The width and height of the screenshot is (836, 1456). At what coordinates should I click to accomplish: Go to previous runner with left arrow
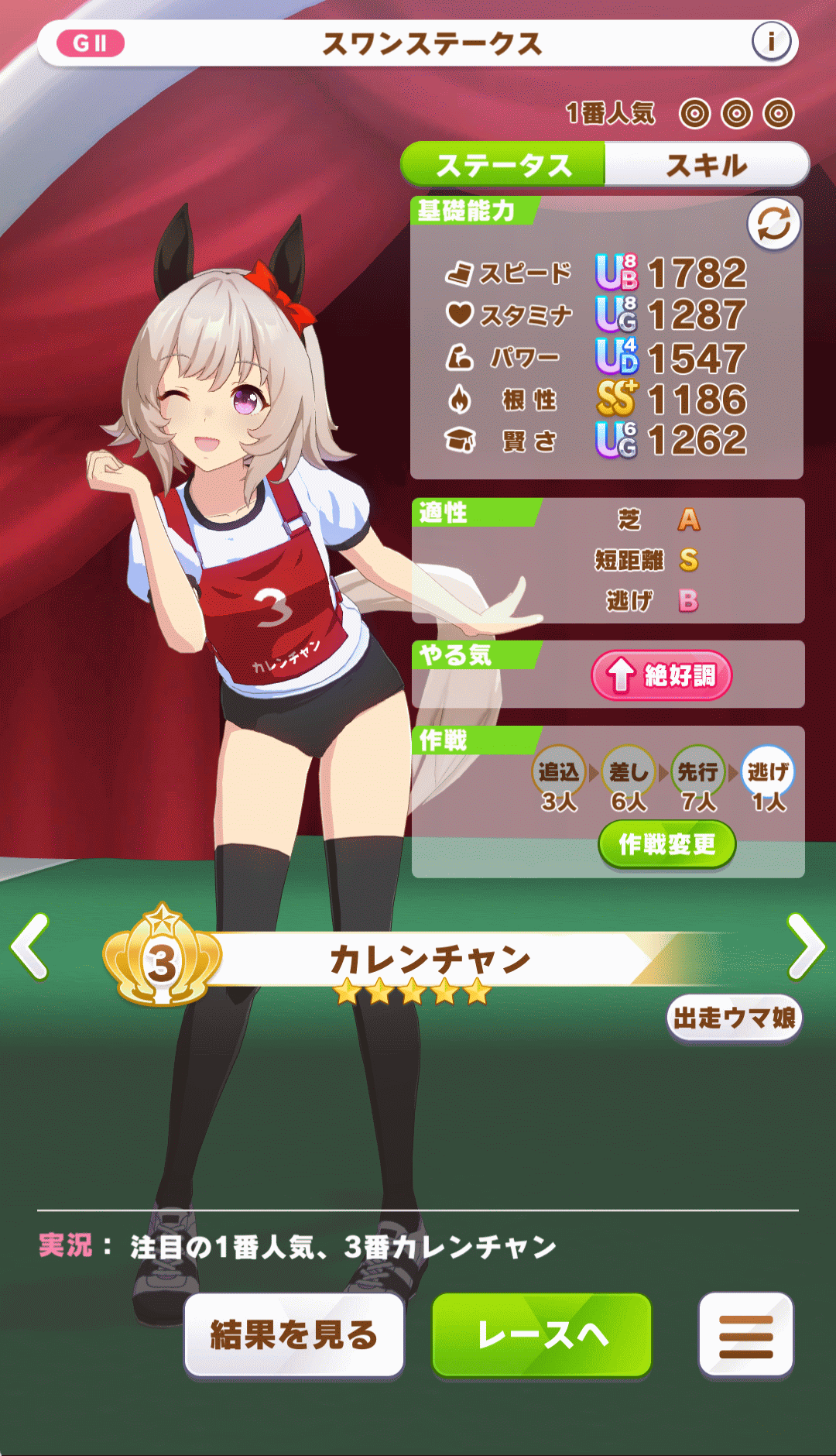(31, 946)
